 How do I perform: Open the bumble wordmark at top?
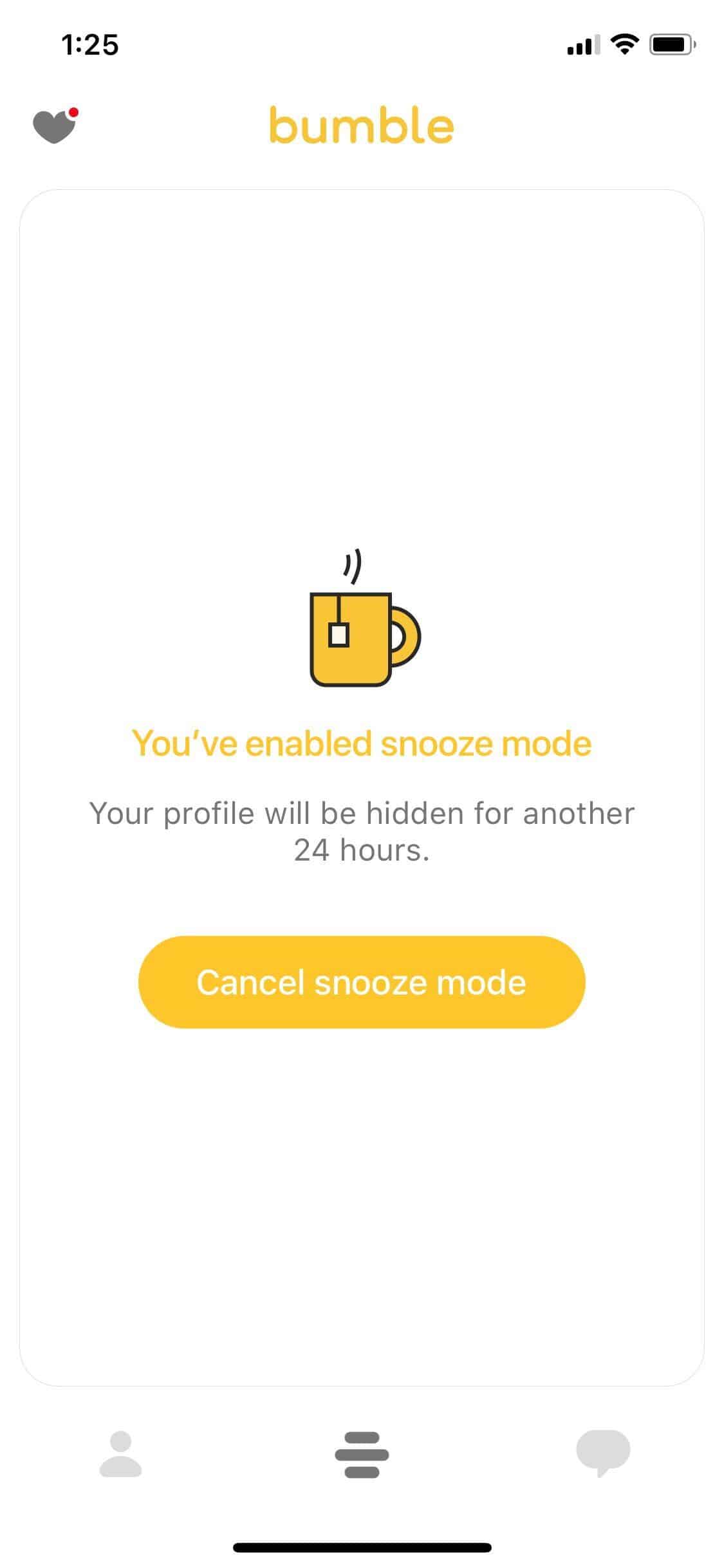[x=362, y=126]
